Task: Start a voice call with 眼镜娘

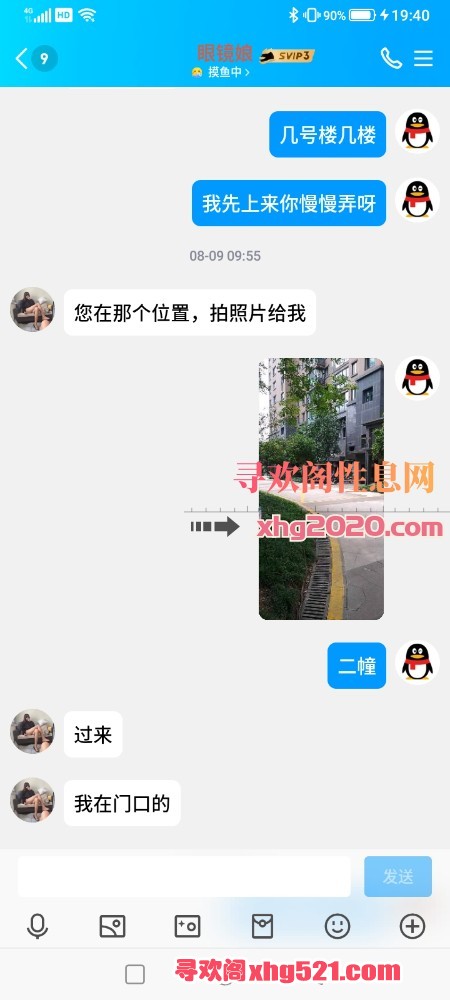Action: 391,59
